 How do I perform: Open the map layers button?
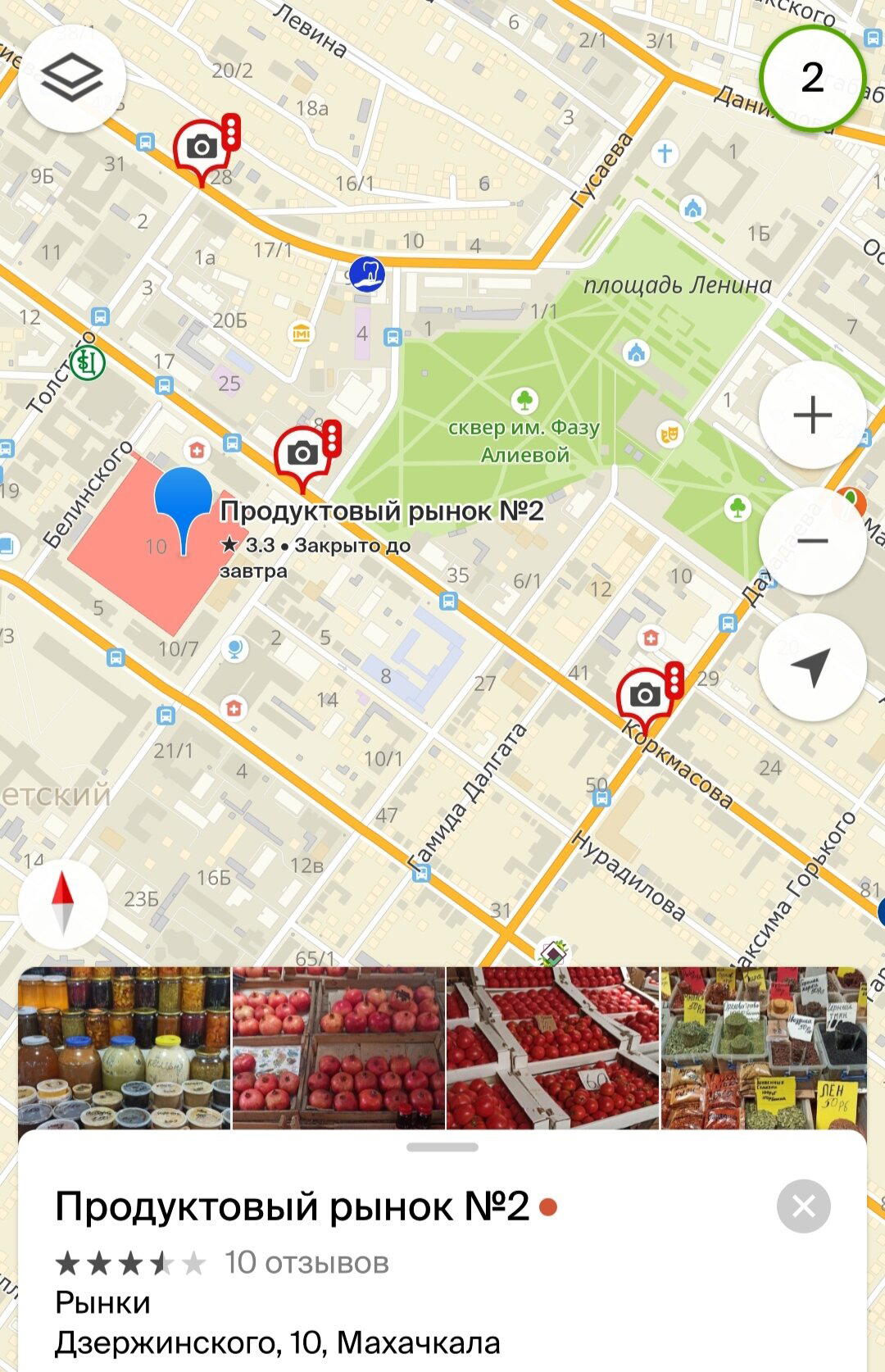pyautogui.click(x=72, y=79)
